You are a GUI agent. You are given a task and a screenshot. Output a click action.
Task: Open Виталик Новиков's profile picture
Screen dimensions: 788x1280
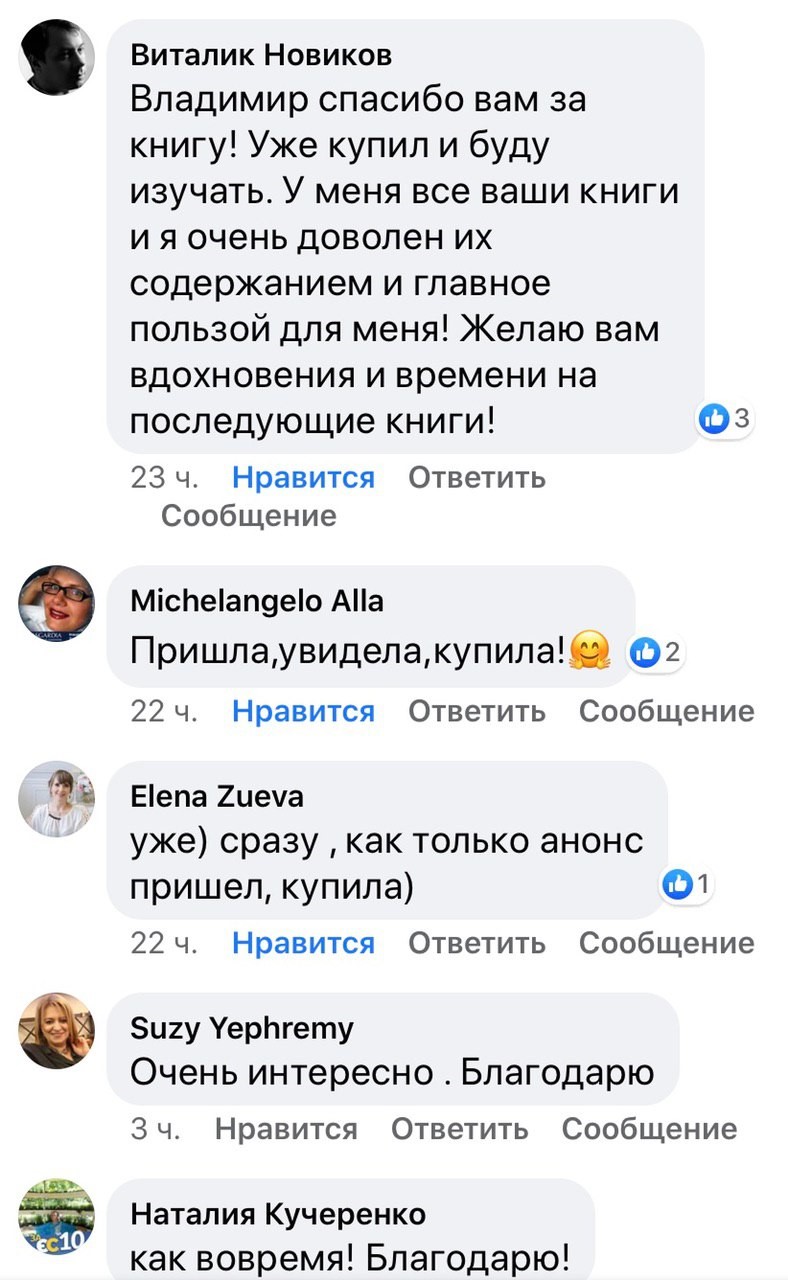pyautogui.click(x=57, y=57)
